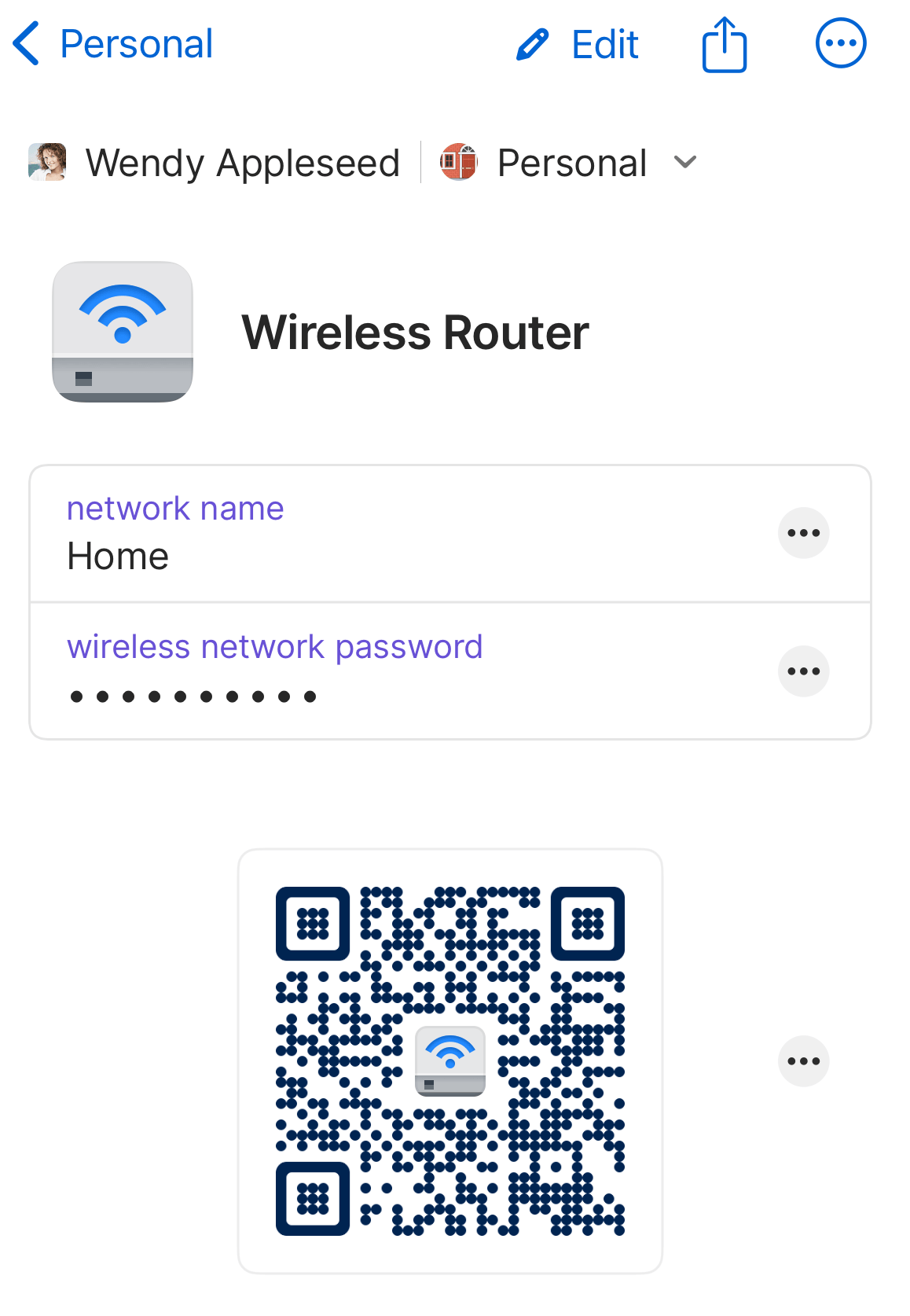This screenshot has height=1316, width=910.
Task: Click the Wireless Router title text
Action: click(414, 331)
